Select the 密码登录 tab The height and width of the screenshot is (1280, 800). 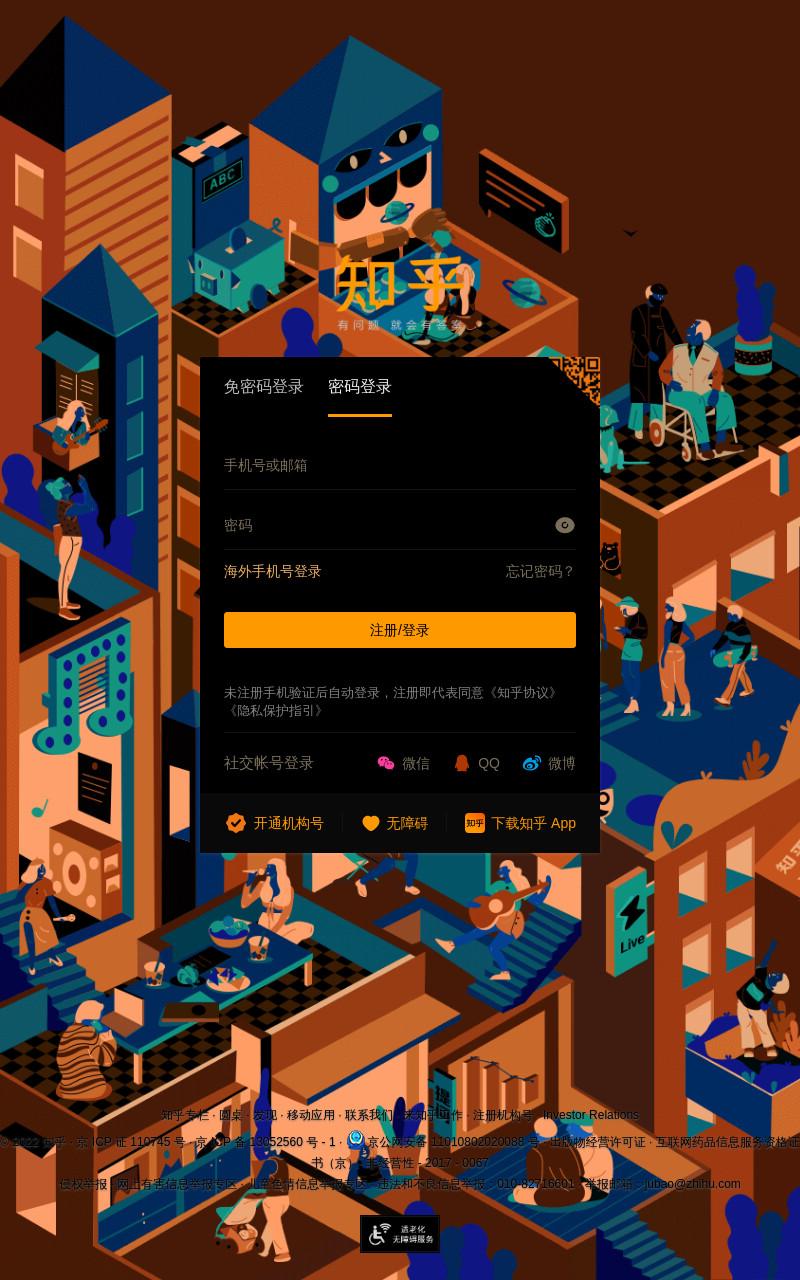pyautogui.click(x=360, y=387)
